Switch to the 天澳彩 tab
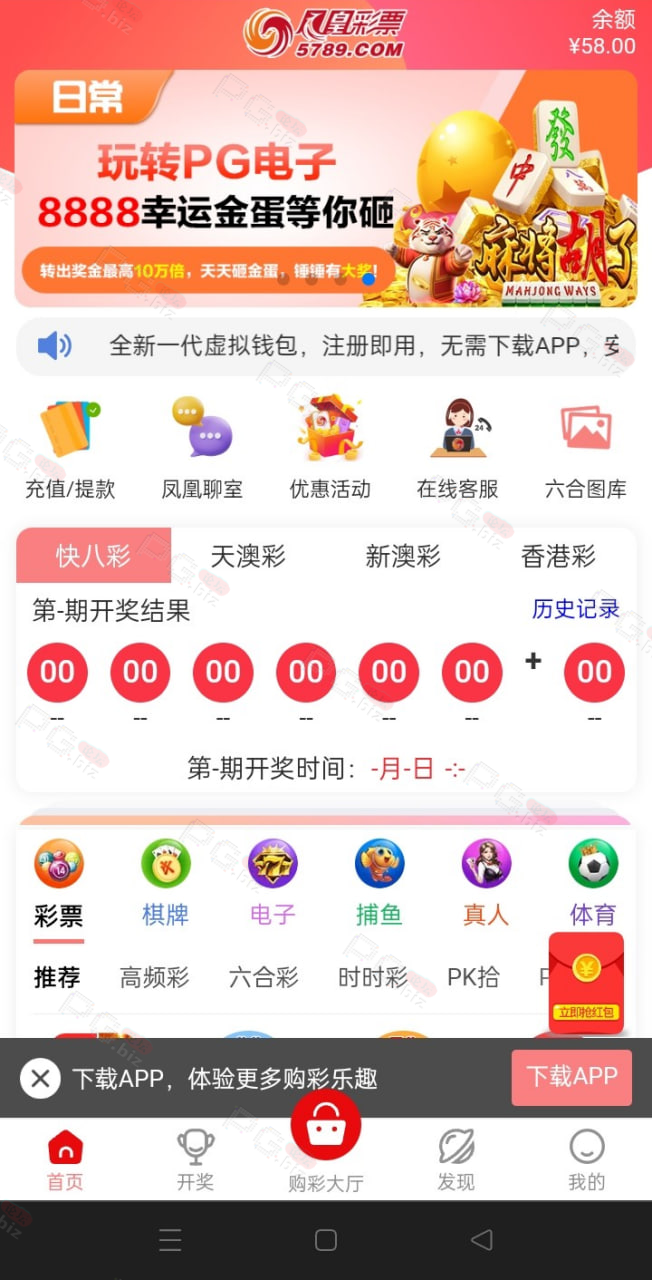652x1280 pixels. (248, 556)
